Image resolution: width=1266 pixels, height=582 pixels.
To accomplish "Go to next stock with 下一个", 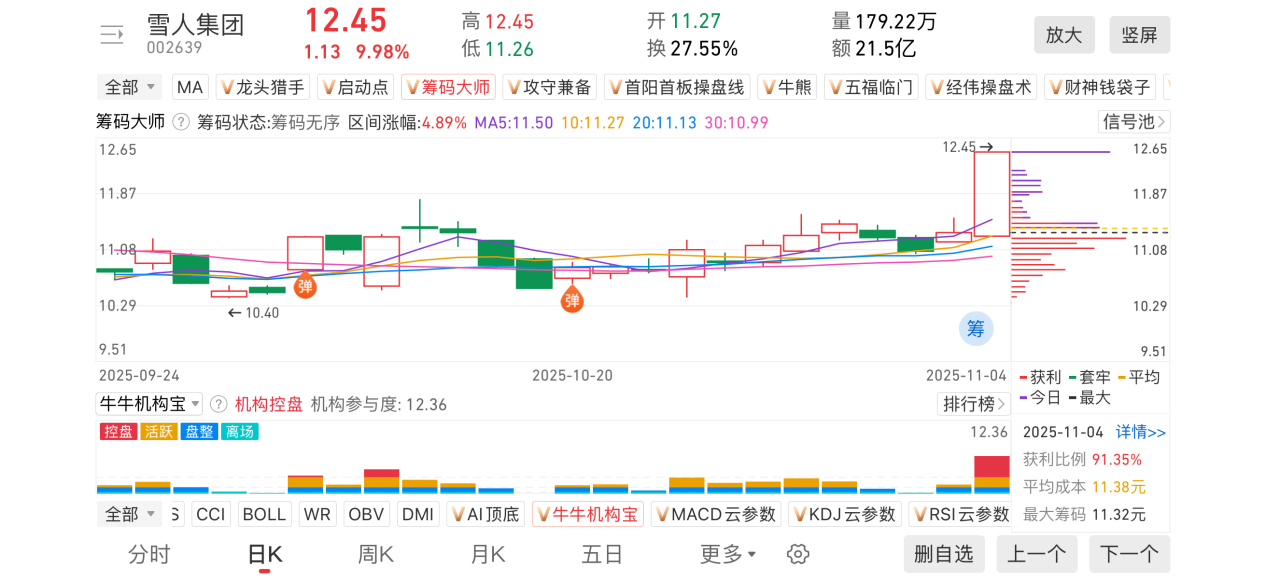I will 1129,554.
